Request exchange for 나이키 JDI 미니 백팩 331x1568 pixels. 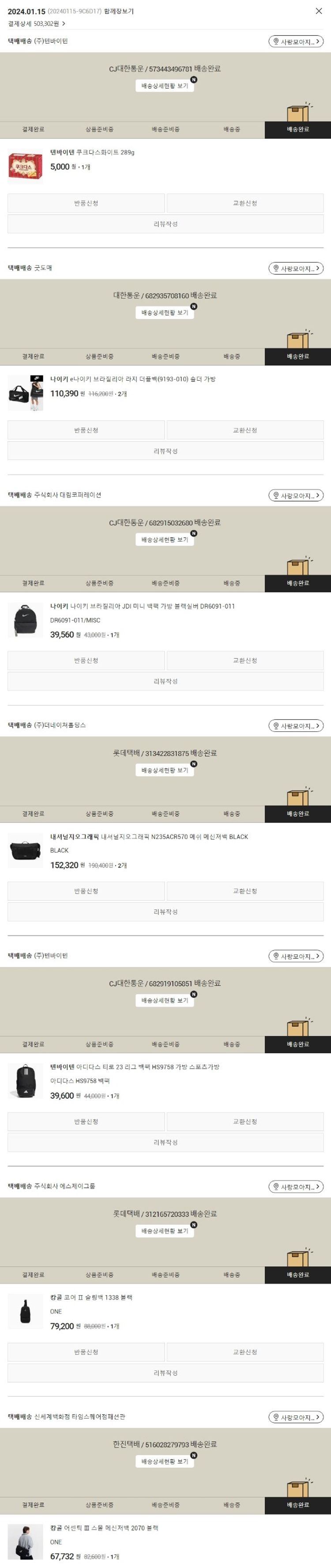click(x=244, y=660)
